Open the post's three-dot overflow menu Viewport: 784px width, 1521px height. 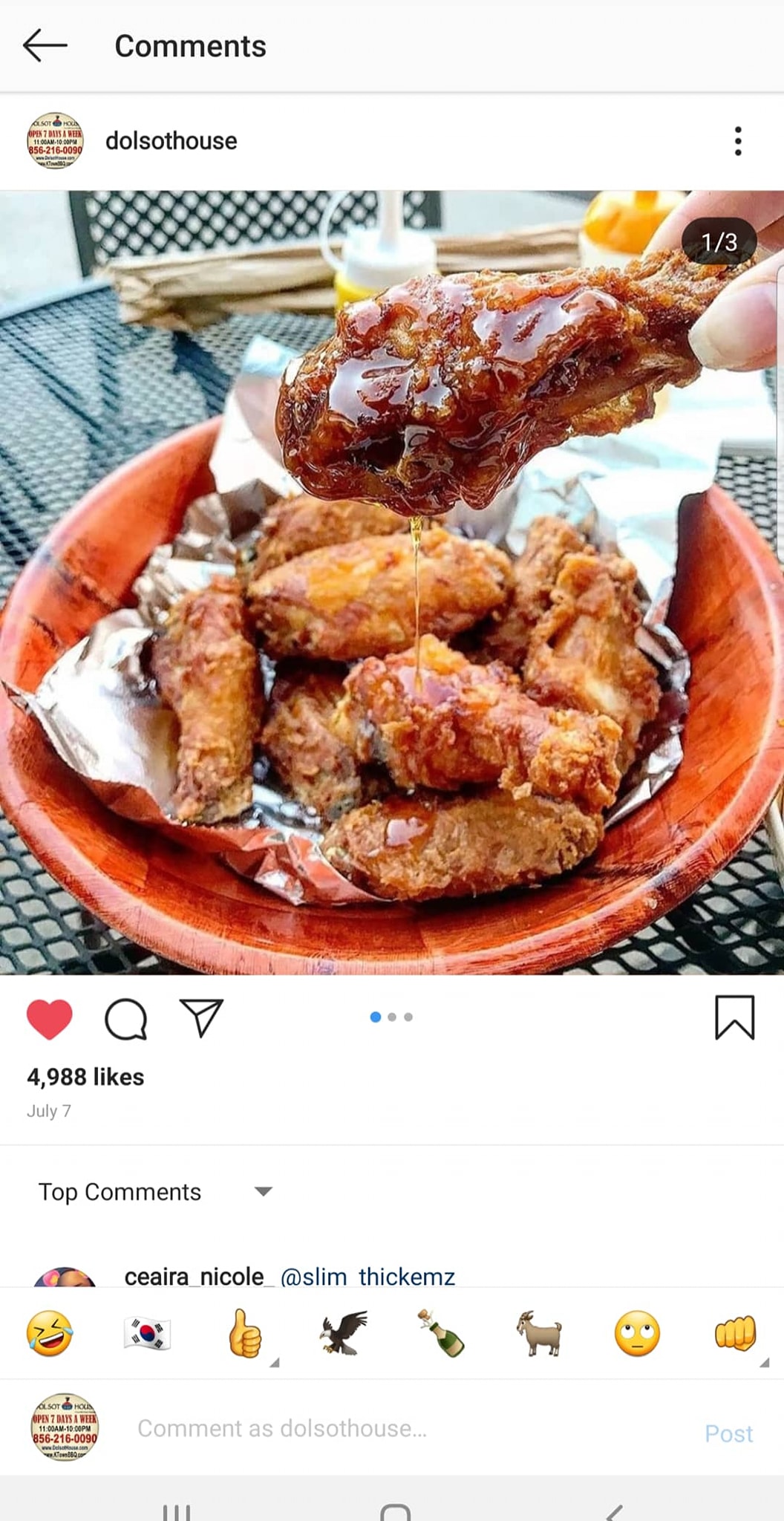click(x=737, y=141)
